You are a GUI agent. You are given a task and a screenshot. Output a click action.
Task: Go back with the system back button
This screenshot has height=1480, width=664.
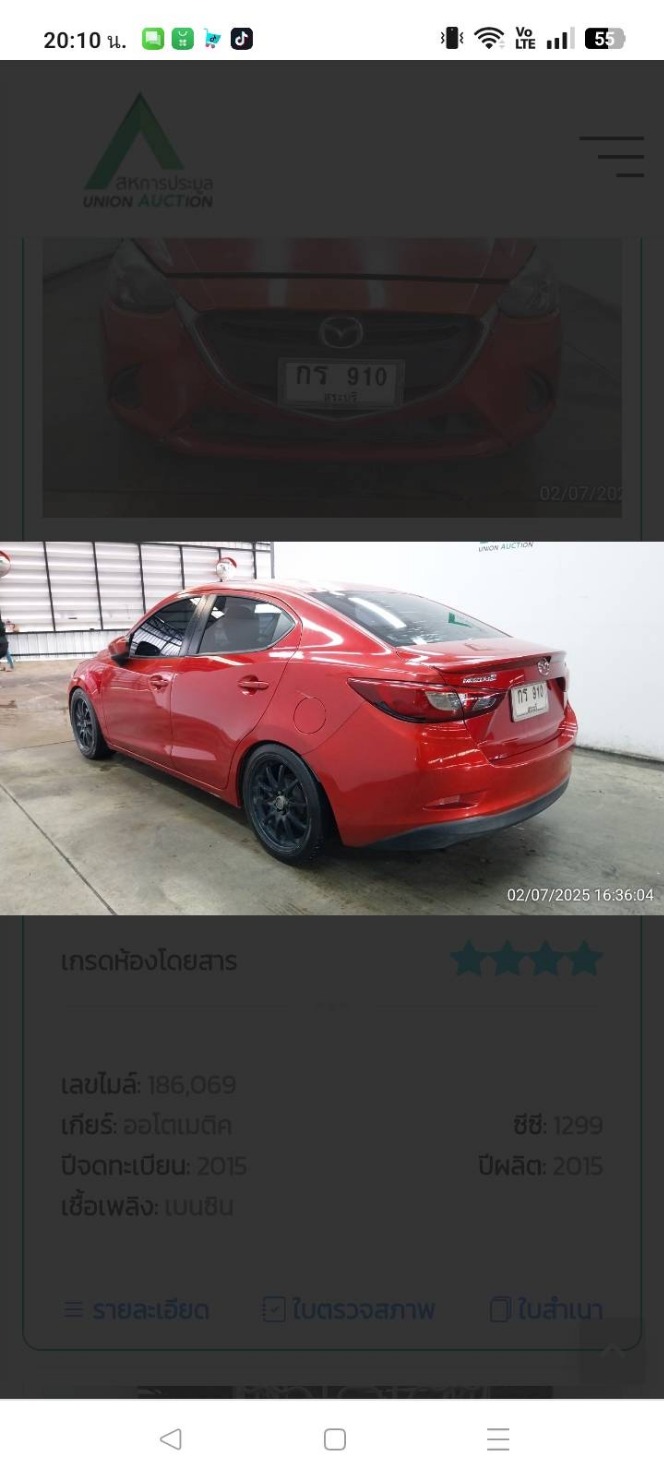pyautogui.click(x=171, y=1439)
